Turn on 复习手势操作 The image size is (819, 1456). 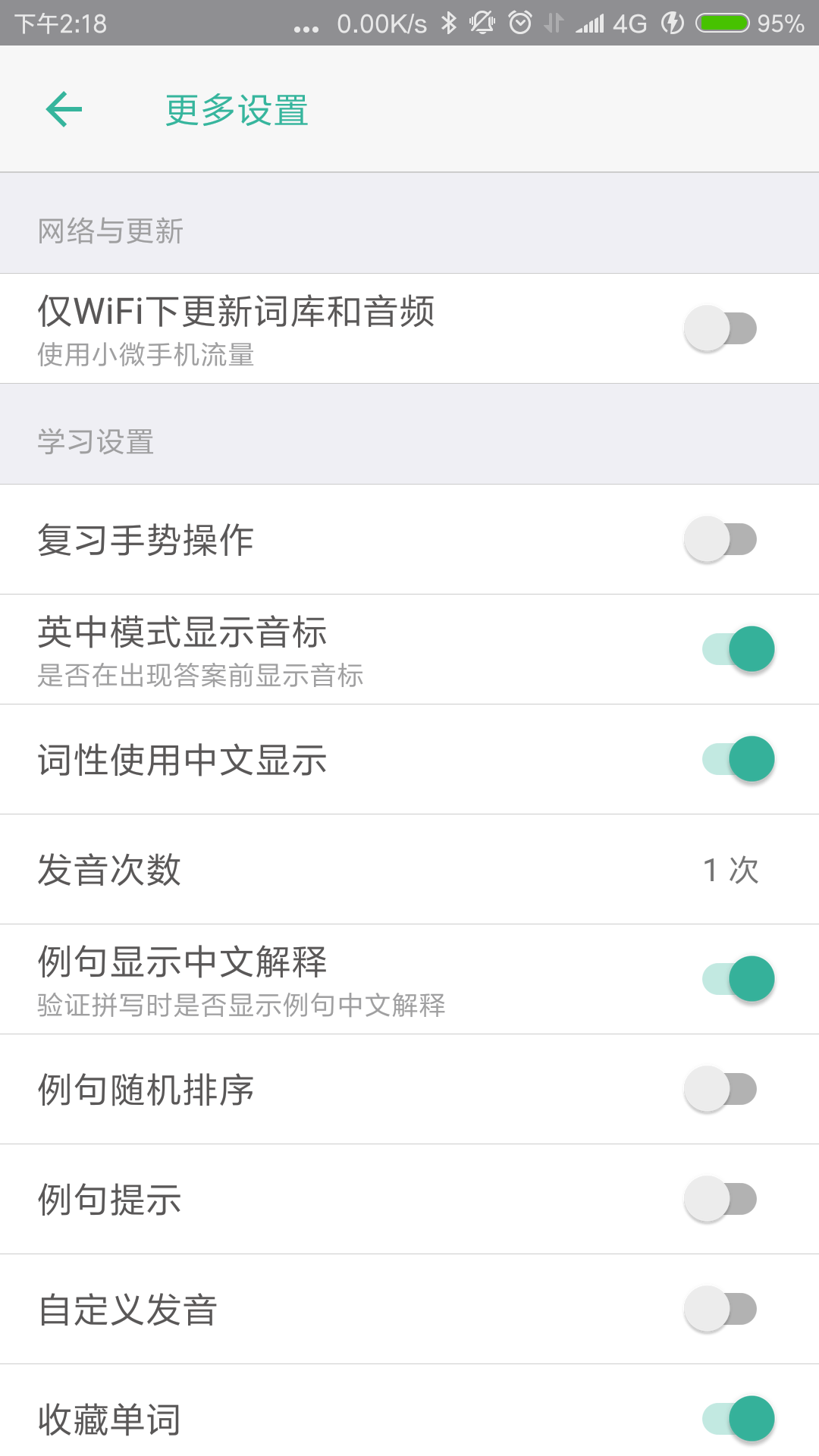(x=720, y=539)
